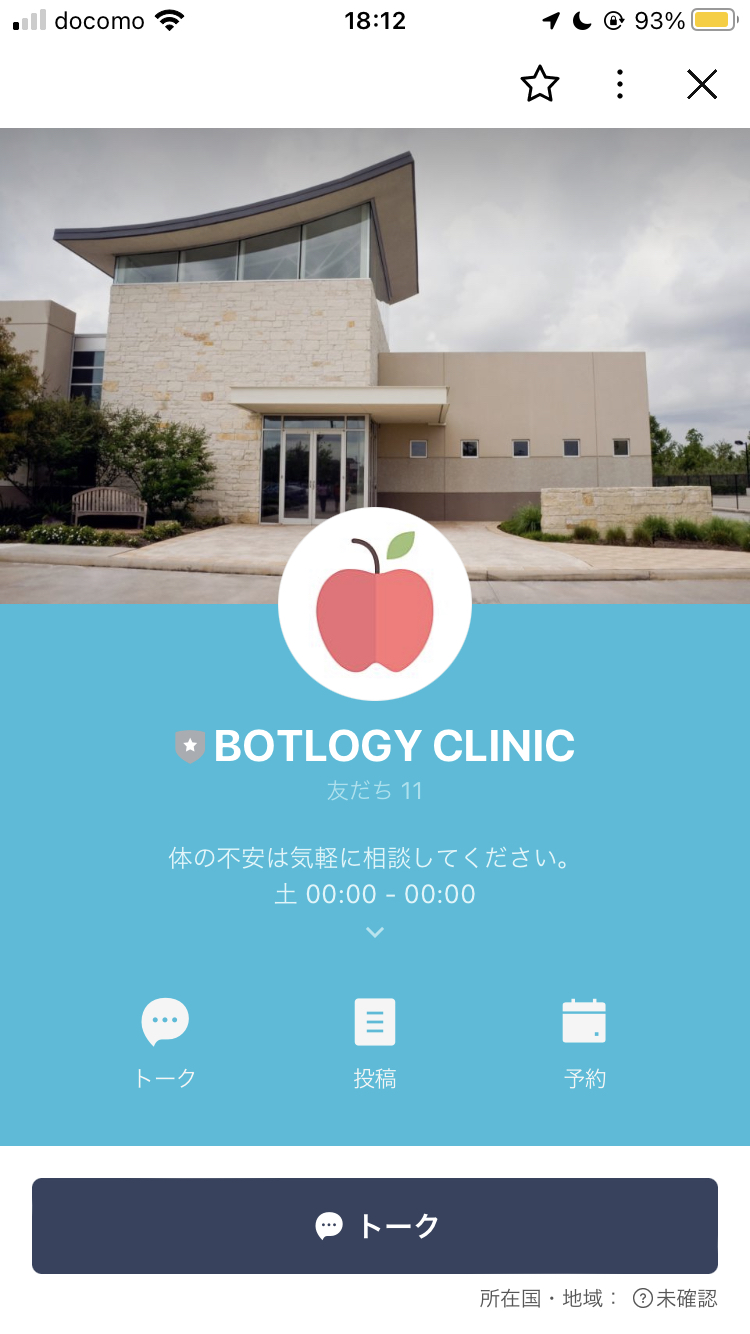Open the 予約 reservation calendar
This screenshot has height=1334, width=750.
click(x=584, y=1041)
